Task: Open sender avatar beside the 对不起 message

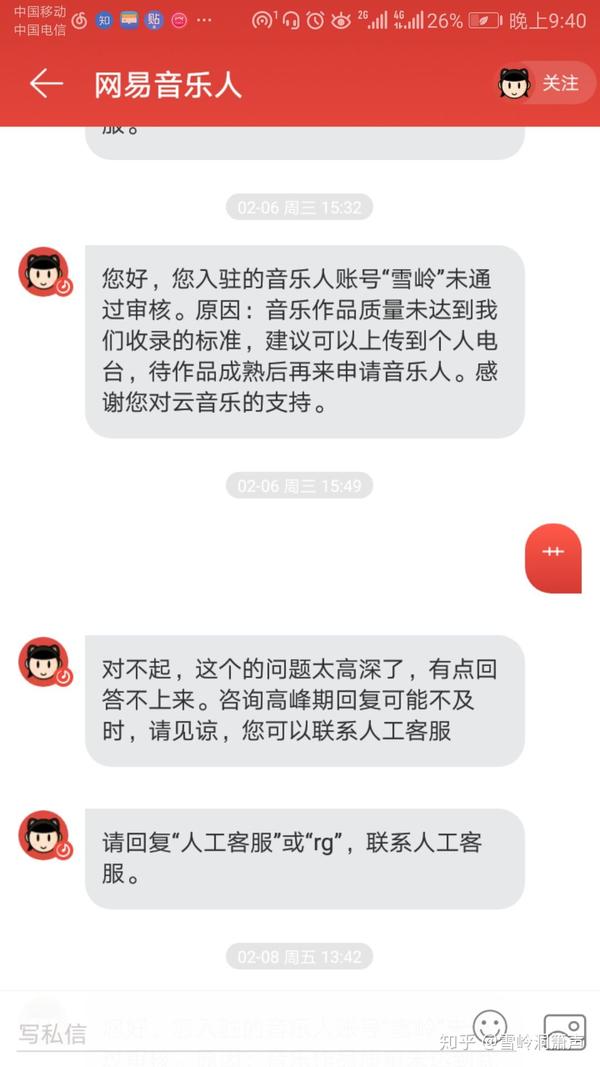Action: (x=45, y=662)
